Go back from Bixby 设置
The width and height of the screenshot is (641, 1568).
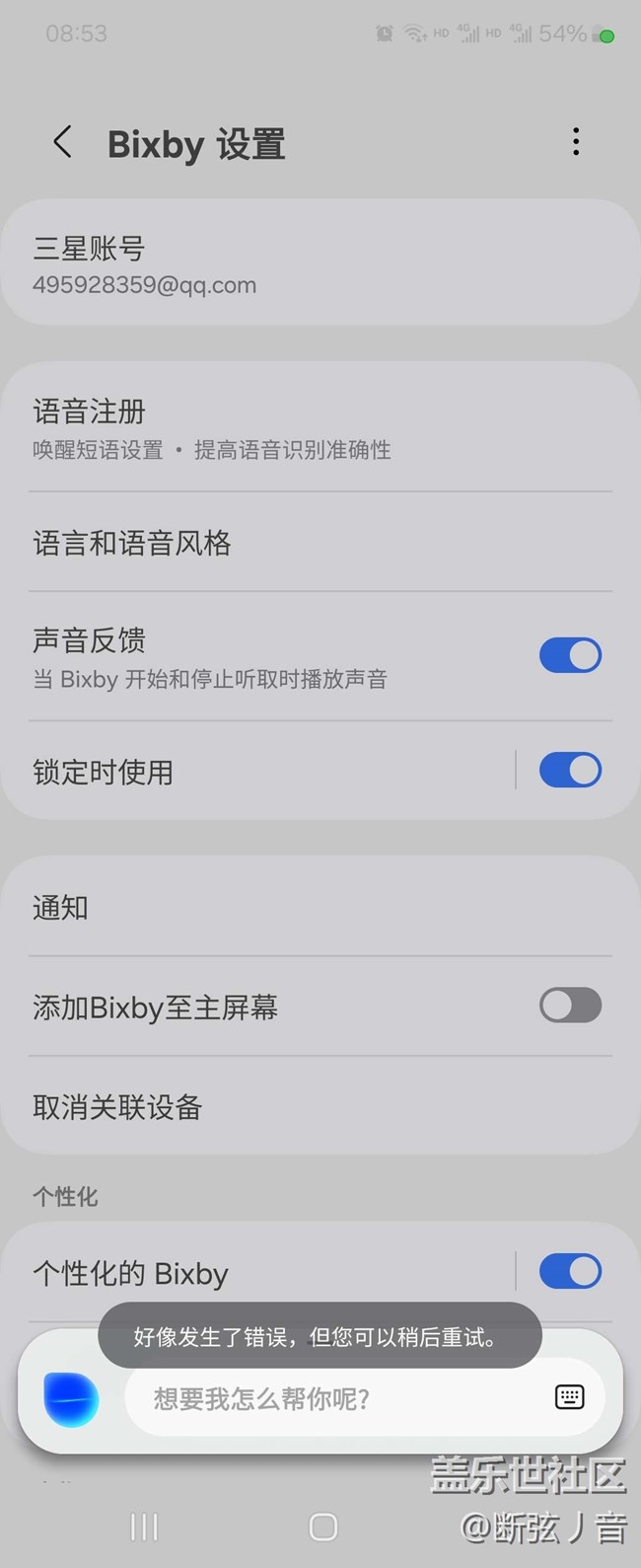click(62, 142)
